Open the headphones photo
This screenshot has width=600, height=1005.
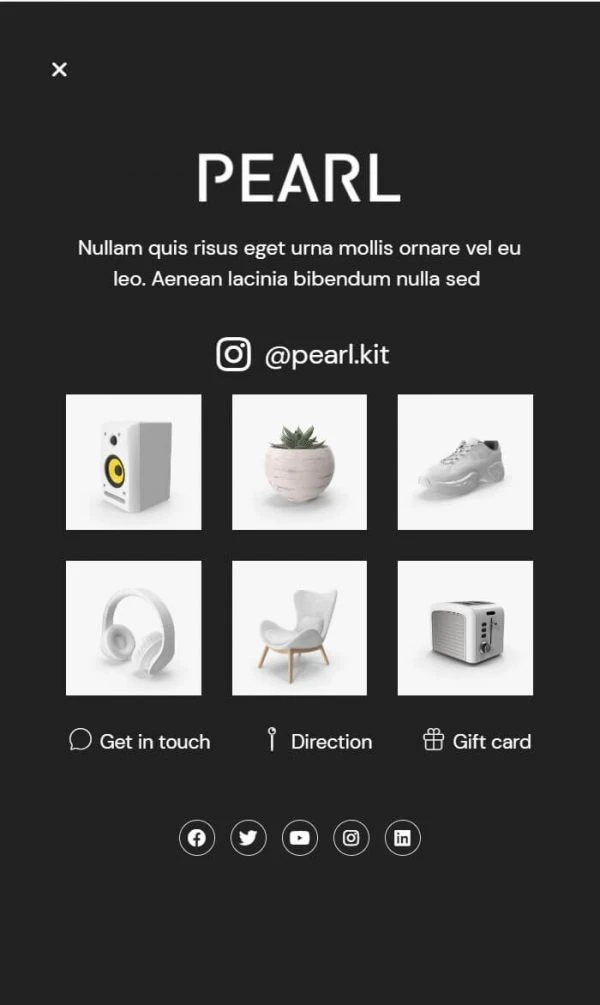(x=133, y=628)
